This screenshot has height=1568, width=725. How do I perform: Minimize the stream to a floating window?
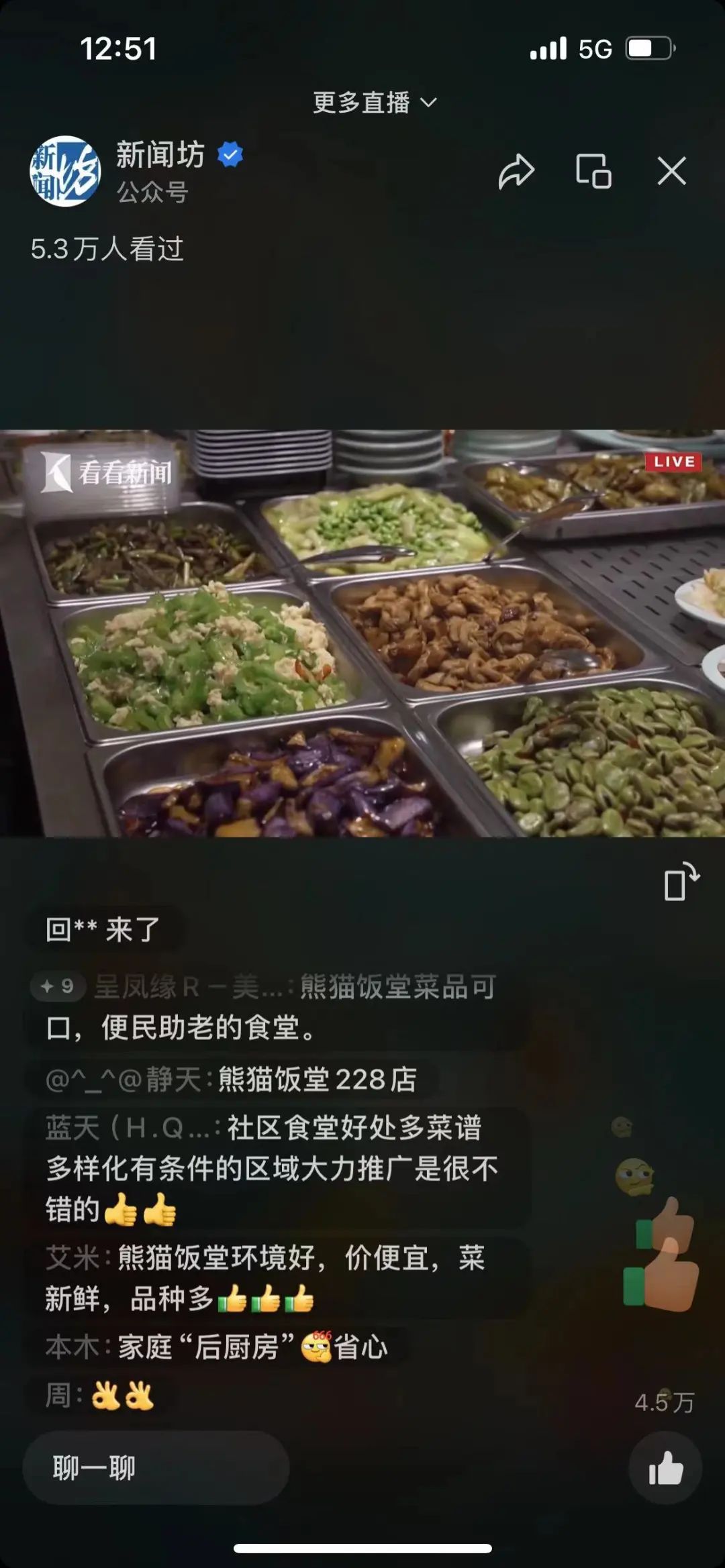click(593, 171)
